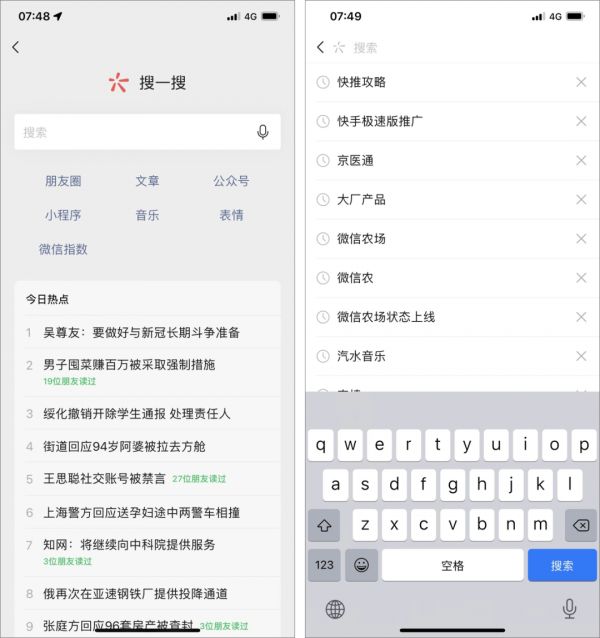Image resolution: width=600 pixels, height=638 pixels.
Task: Select the 小程序 search category
Action: click(x=63, y=215)
